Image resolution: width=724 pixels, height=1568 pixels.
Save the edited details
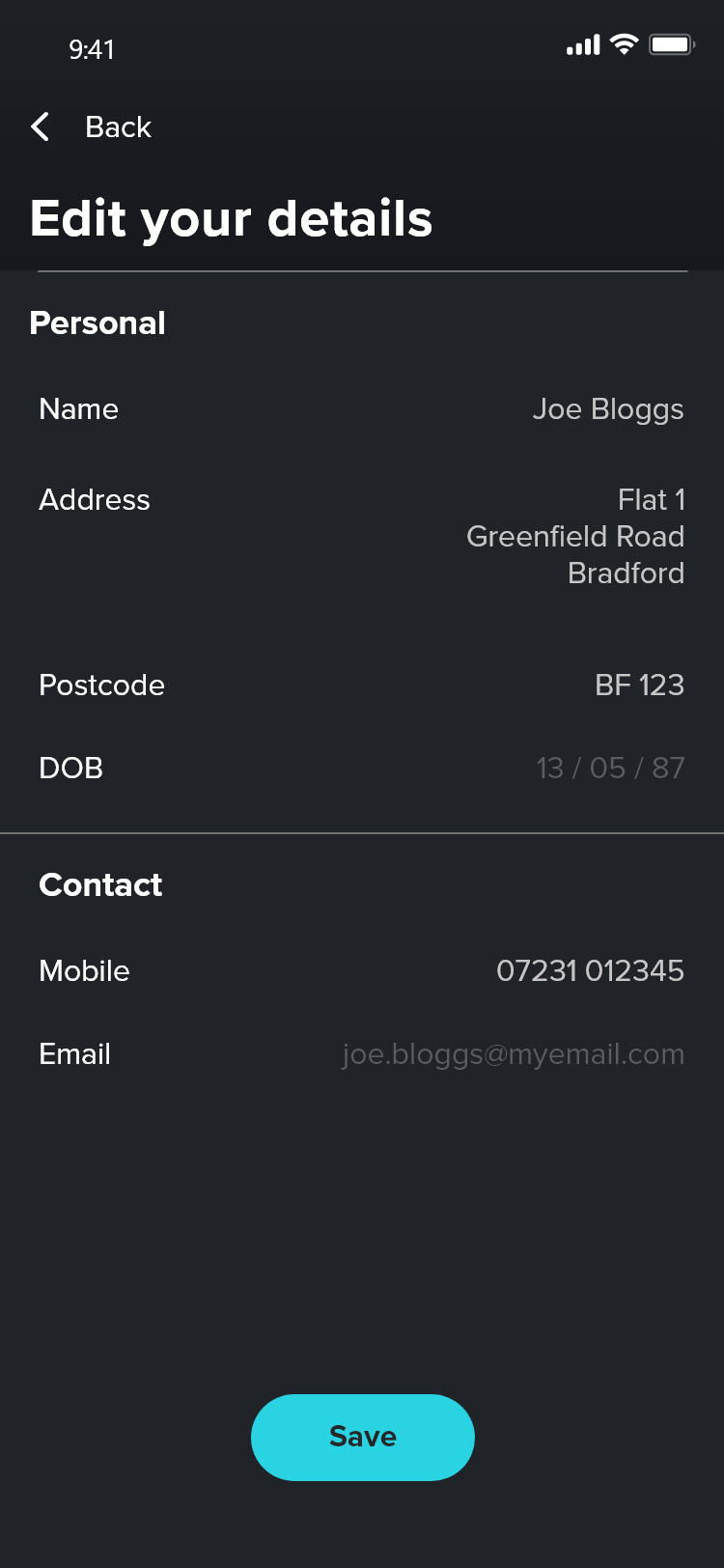pos(362,1437)
